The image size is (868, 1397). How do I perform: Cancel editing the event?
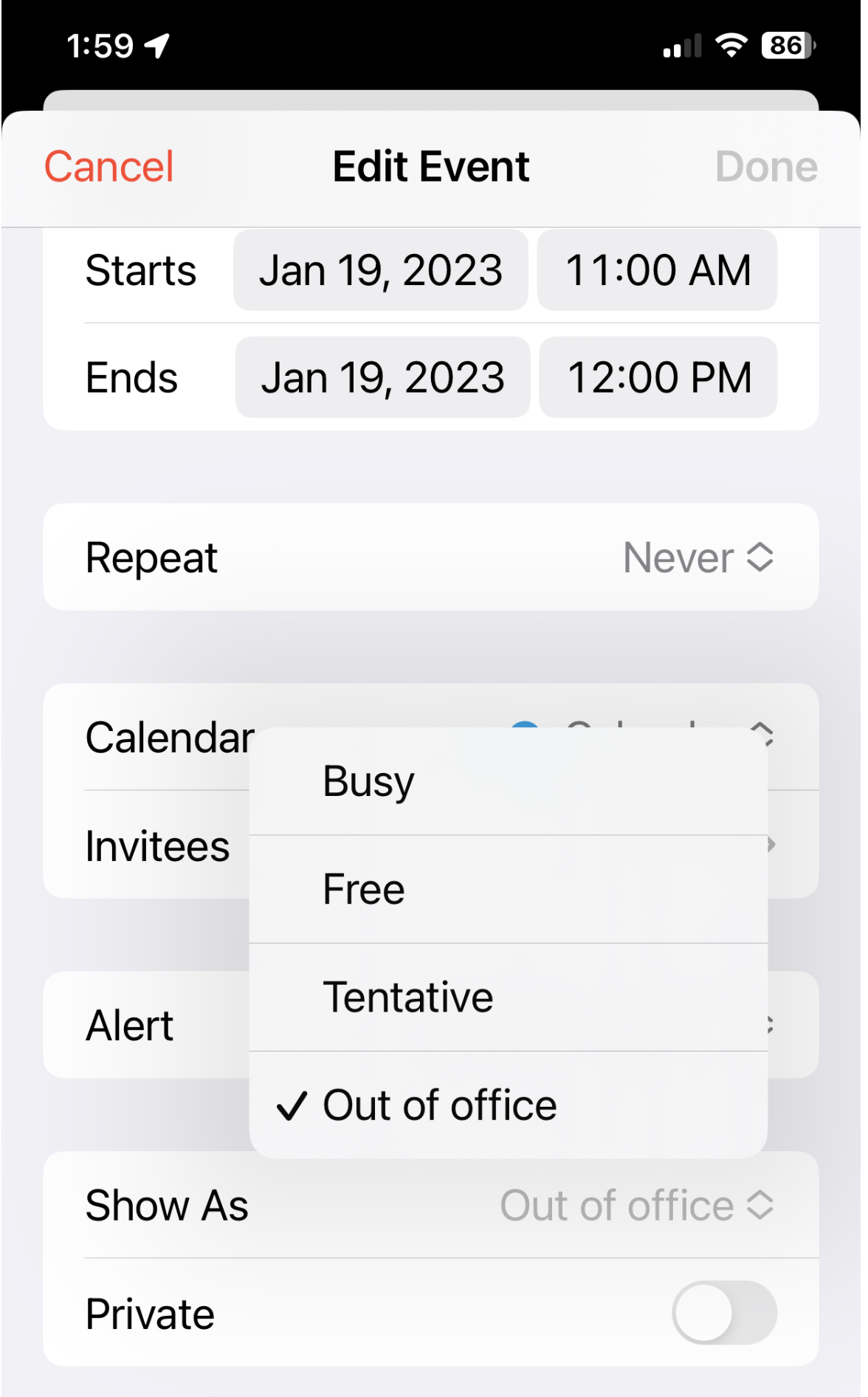109,167
